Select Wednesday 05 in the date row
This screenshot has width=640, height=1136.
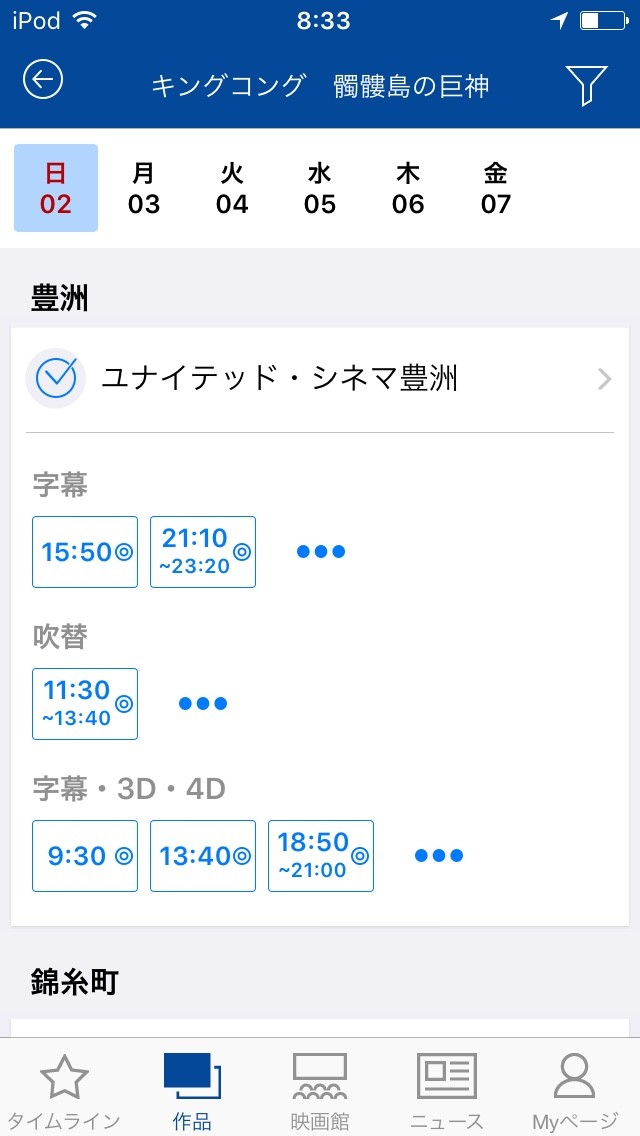320,188
